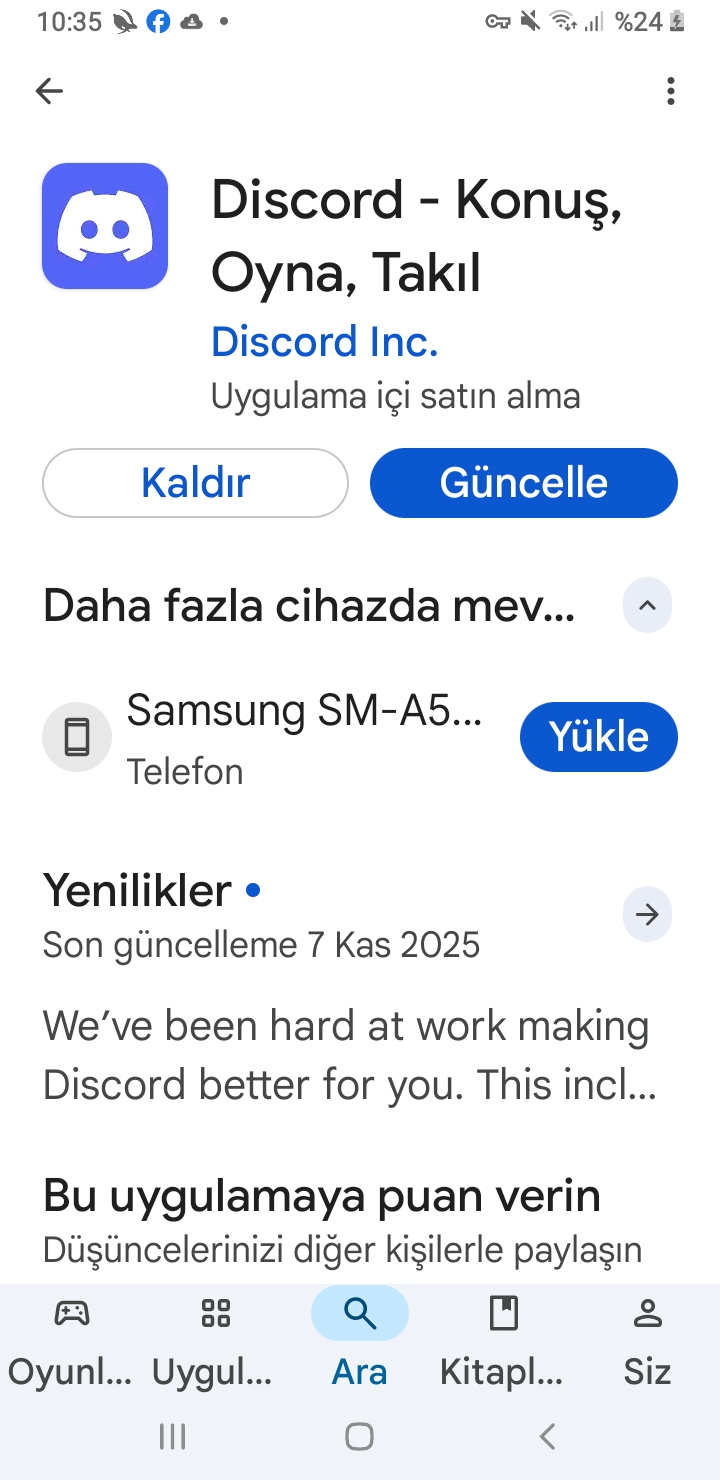Viewport: 720px width, 1480px height.
Task: Open the system recent apps view
Action: point(172,1437)
